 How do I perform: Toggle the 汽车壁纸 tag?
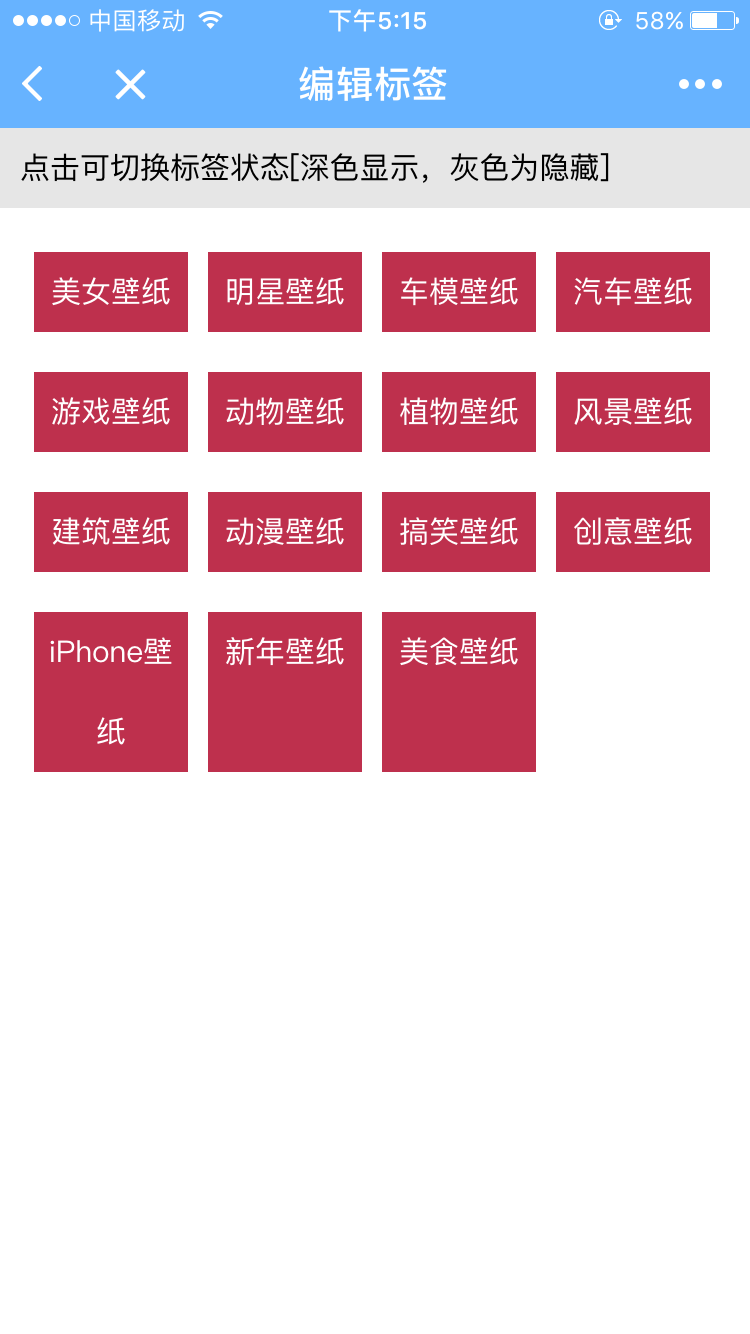point(633,292)
